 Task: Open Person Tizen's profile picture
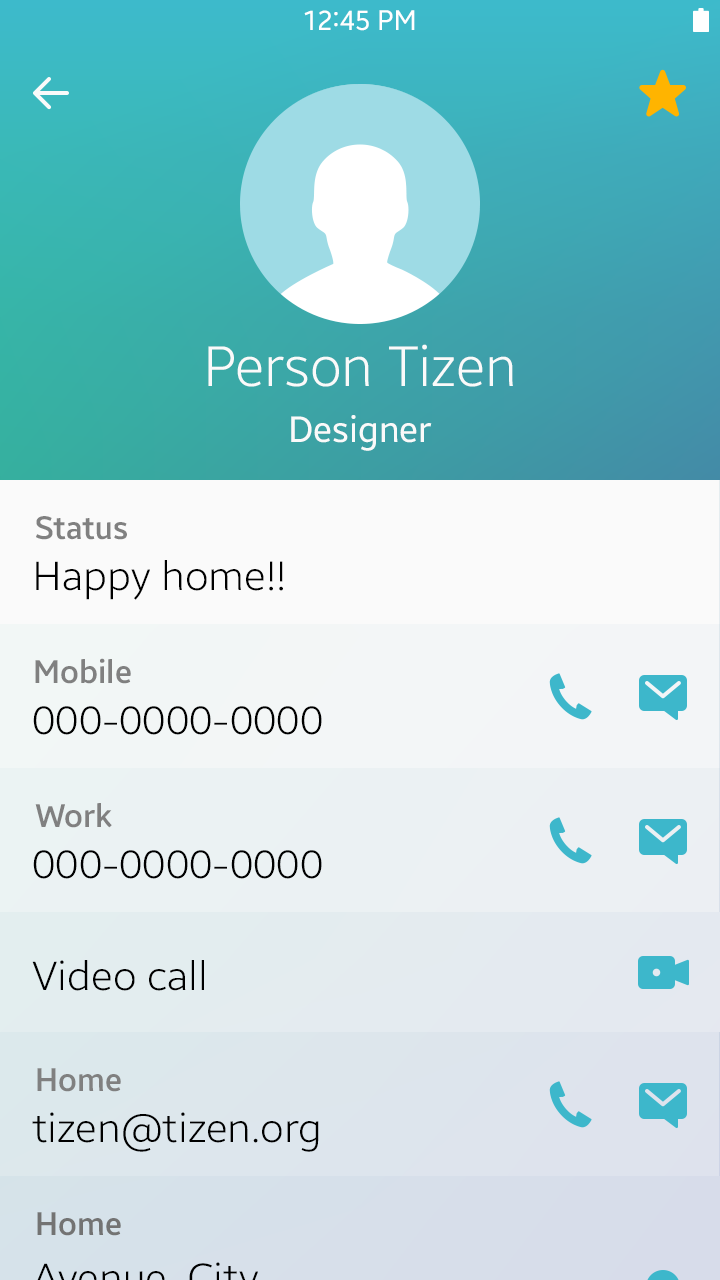click(x=360, y=204)
